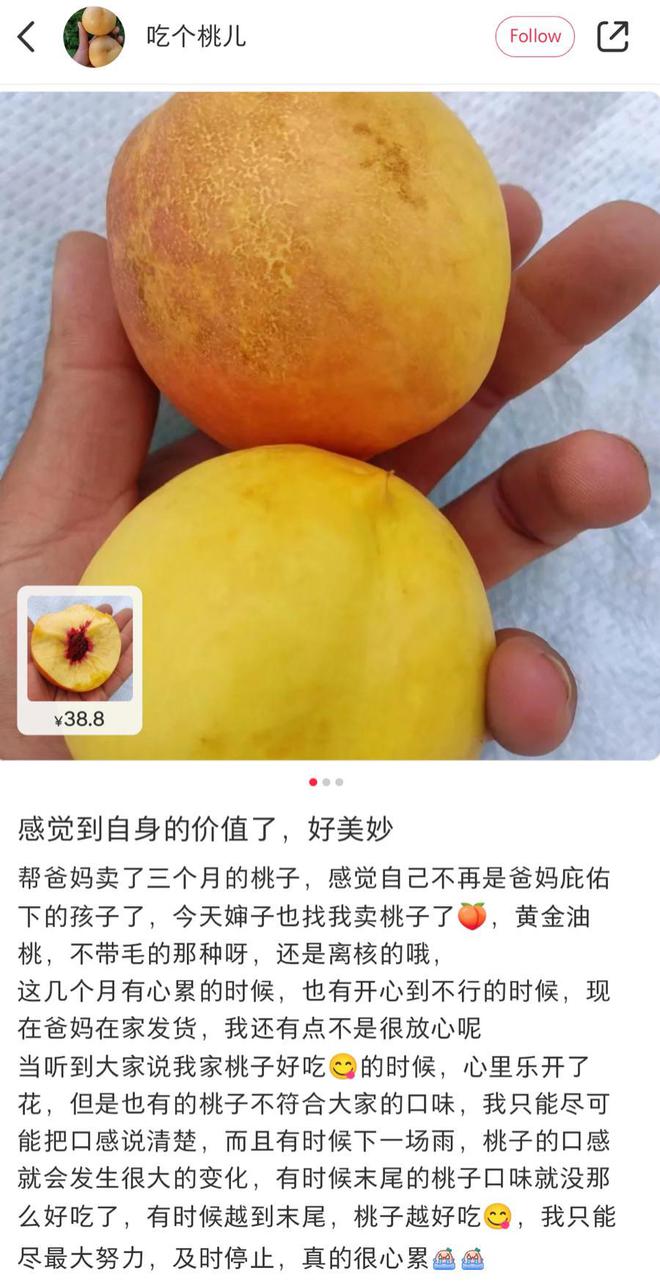Follow the author 吃个桃儿
Screen dimensions: 660x1281
535,37
